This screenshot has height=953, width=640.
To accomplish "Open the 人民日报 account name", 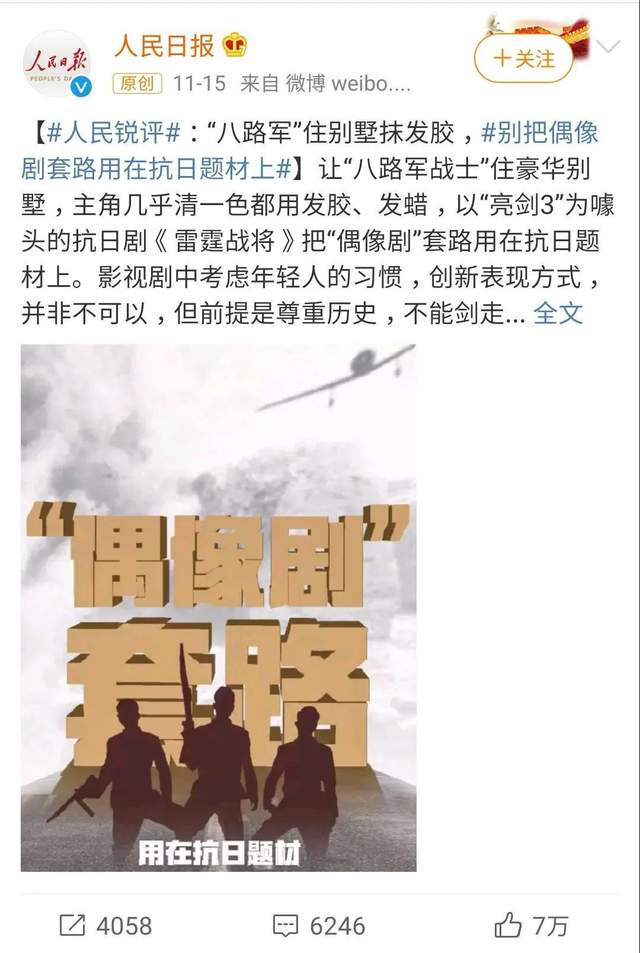I will point(164,46).
